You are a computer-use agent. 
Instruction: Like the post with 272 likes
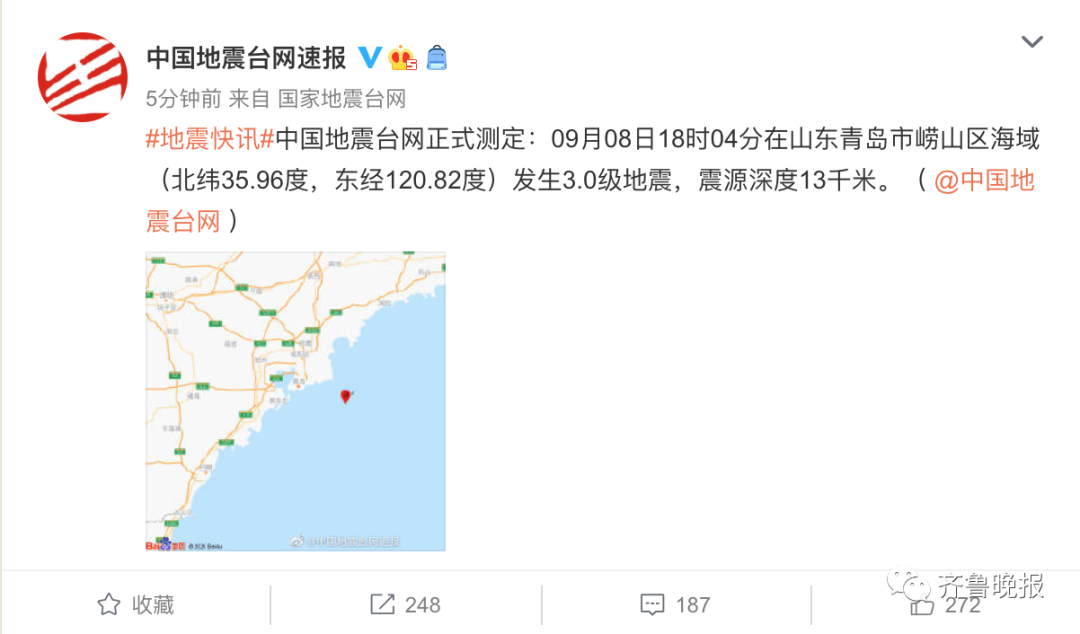(x=945, y=605)
